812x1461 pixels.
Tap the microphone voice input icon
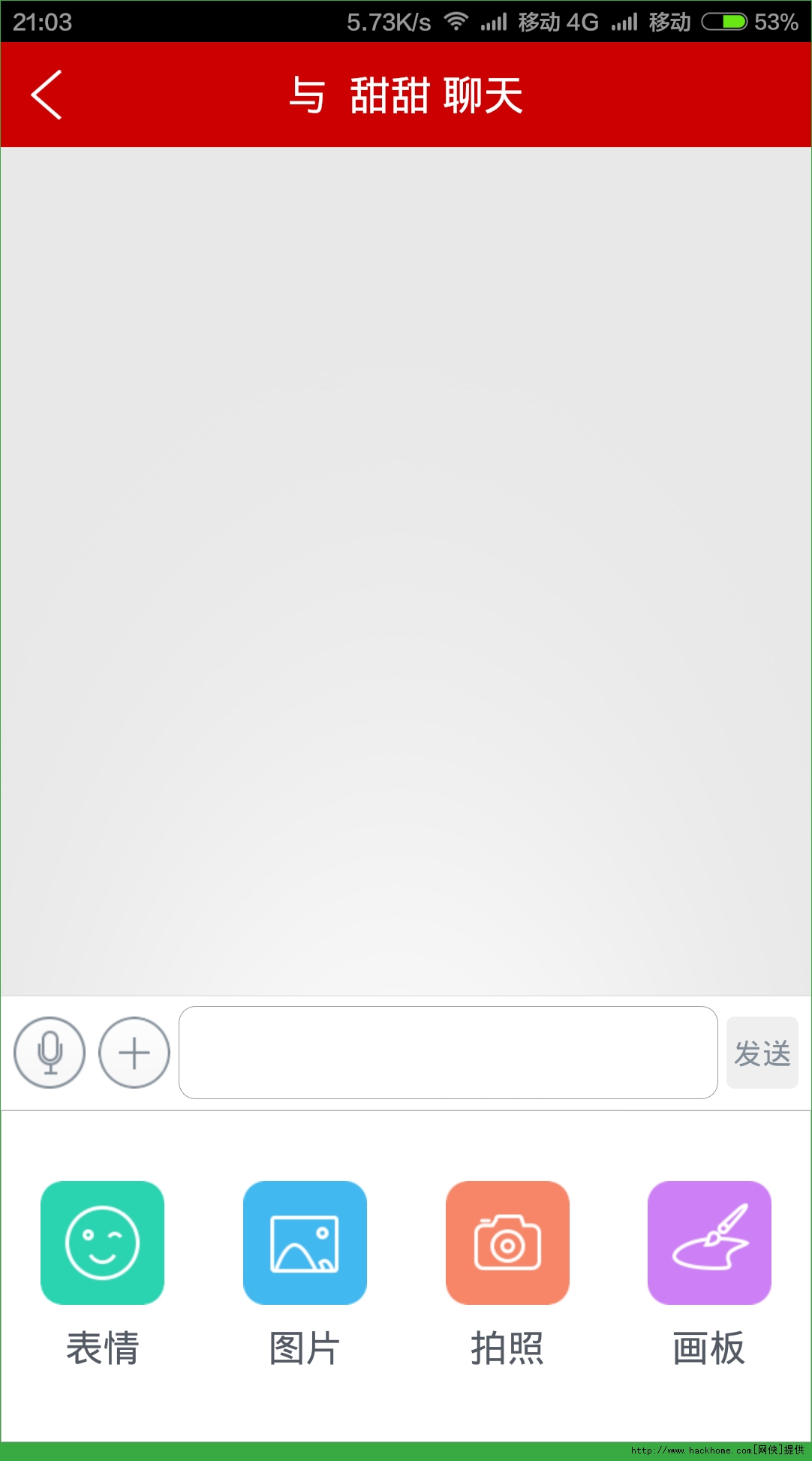[x=50, y=1053]
